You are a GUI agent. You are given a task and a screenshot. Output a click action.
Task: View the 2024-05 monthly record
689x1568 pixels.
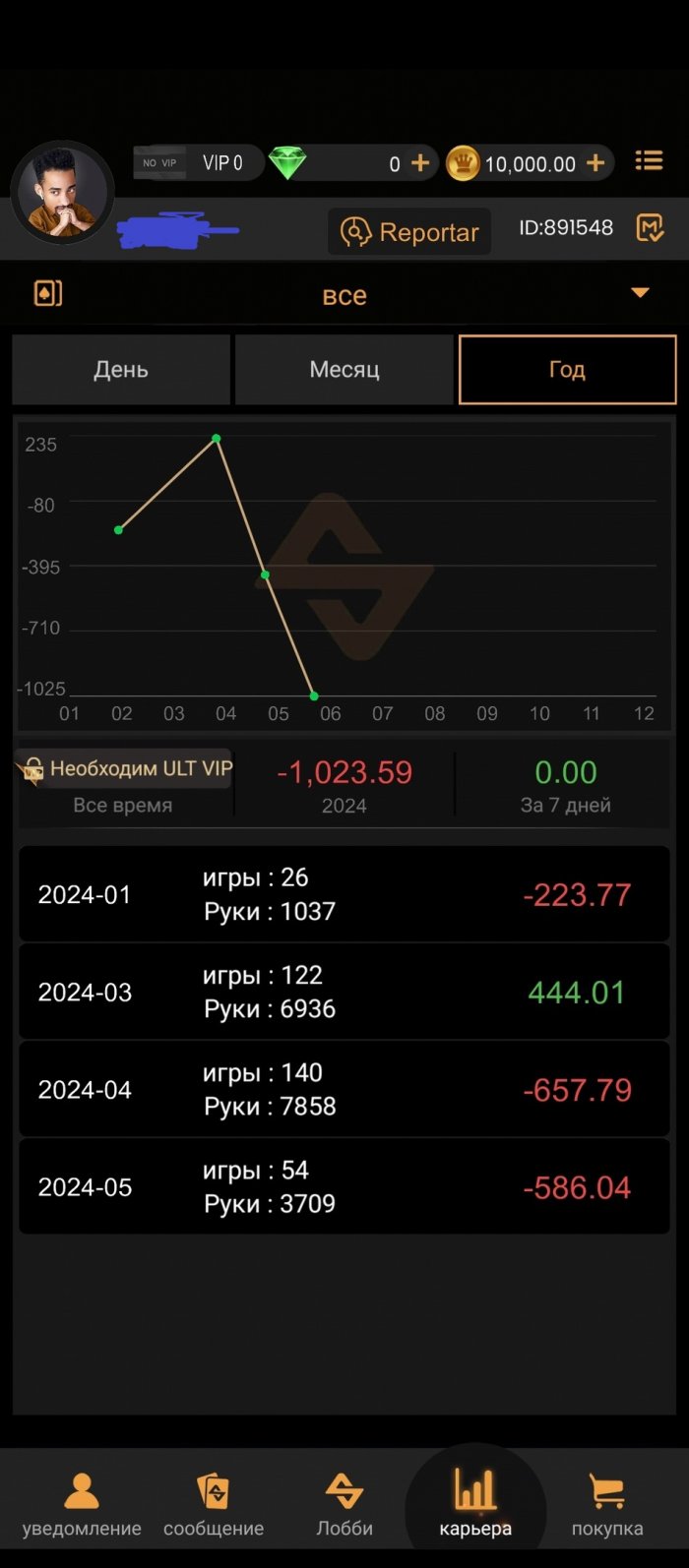click(344, 1186)
